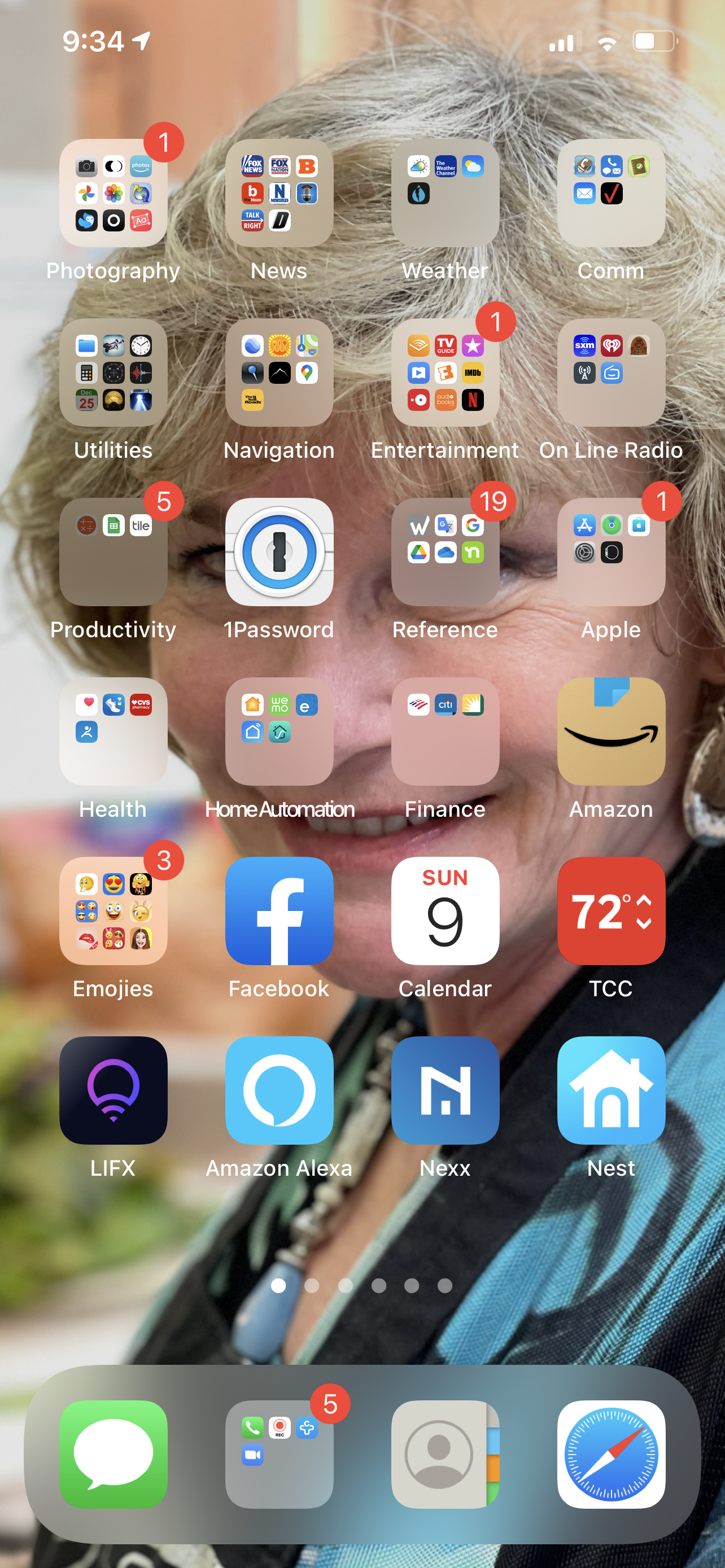This screenshot has height=1568, width=725.
Task: Open Messages from the dock
Action: pos(113,1455)
